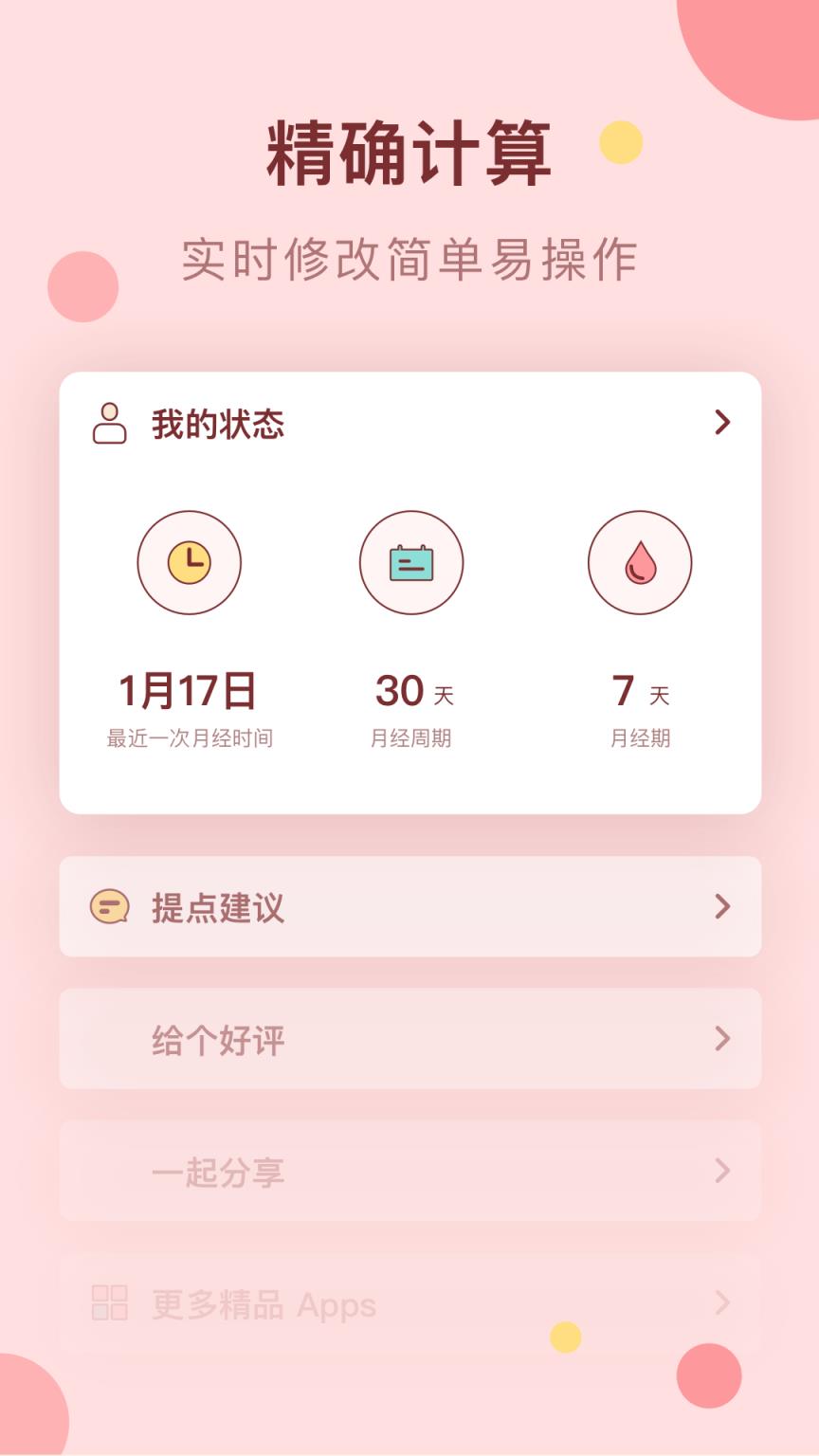Expand 我的状态 via its right chevron
This screenshot has height=1456, width=819.
[722, 424]
